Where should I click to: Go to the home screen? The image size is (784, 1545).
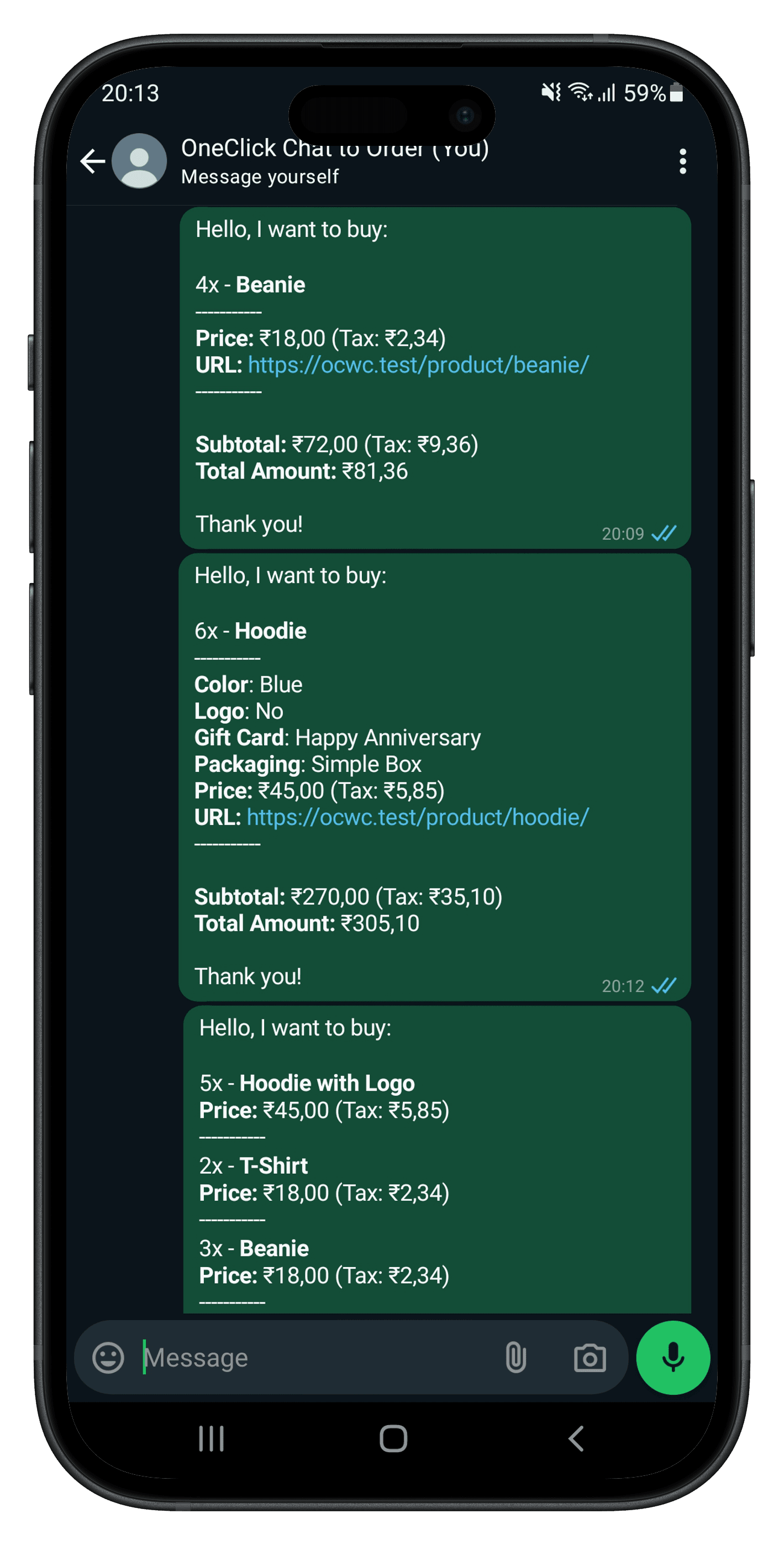click(393, 1438)
